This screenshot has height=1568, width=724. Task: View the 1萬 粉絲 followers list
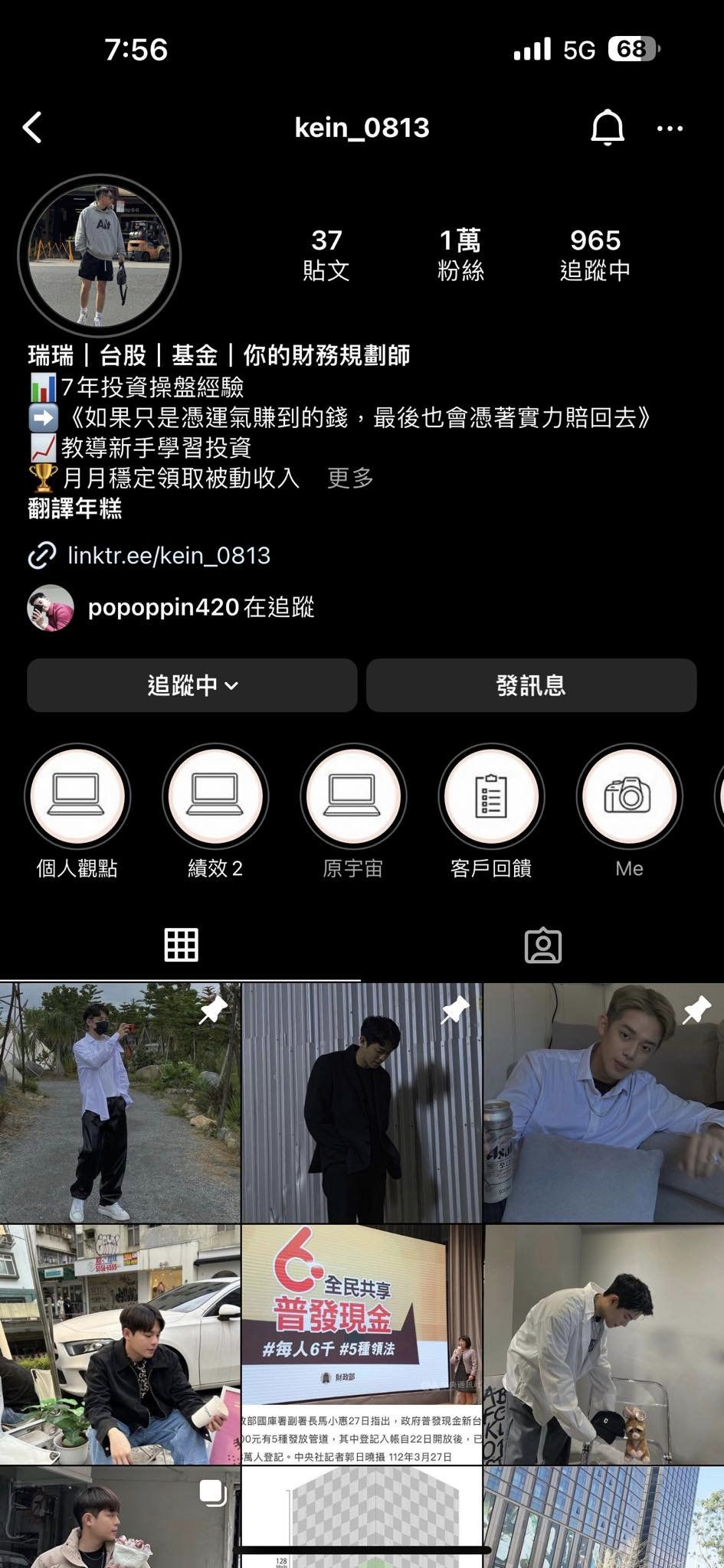click(460, 255)
